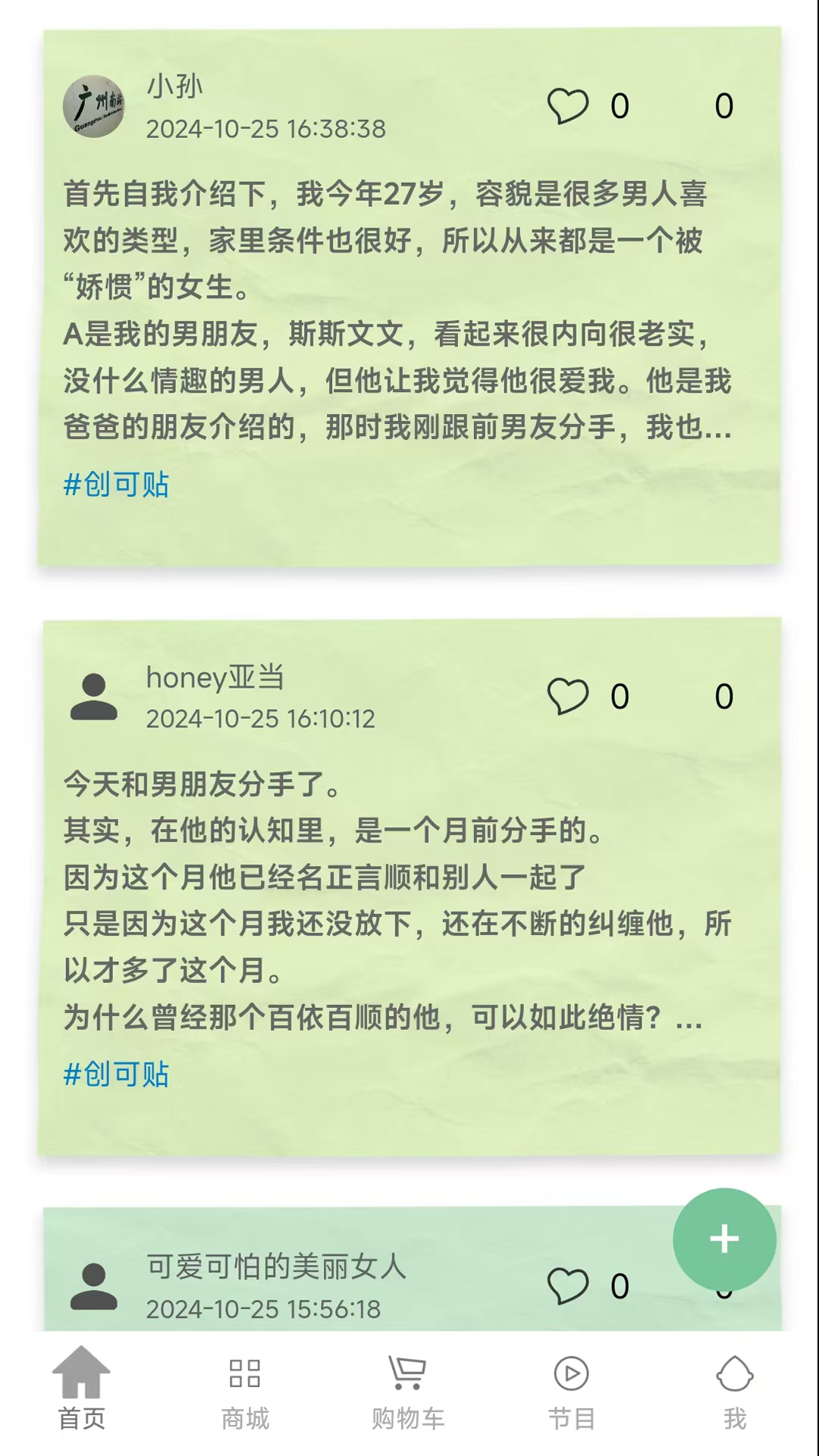The width and height of the screenshot is (819, 1456).
Task: Open 小孙's profile avatar
Action: (x=94, y=106)
